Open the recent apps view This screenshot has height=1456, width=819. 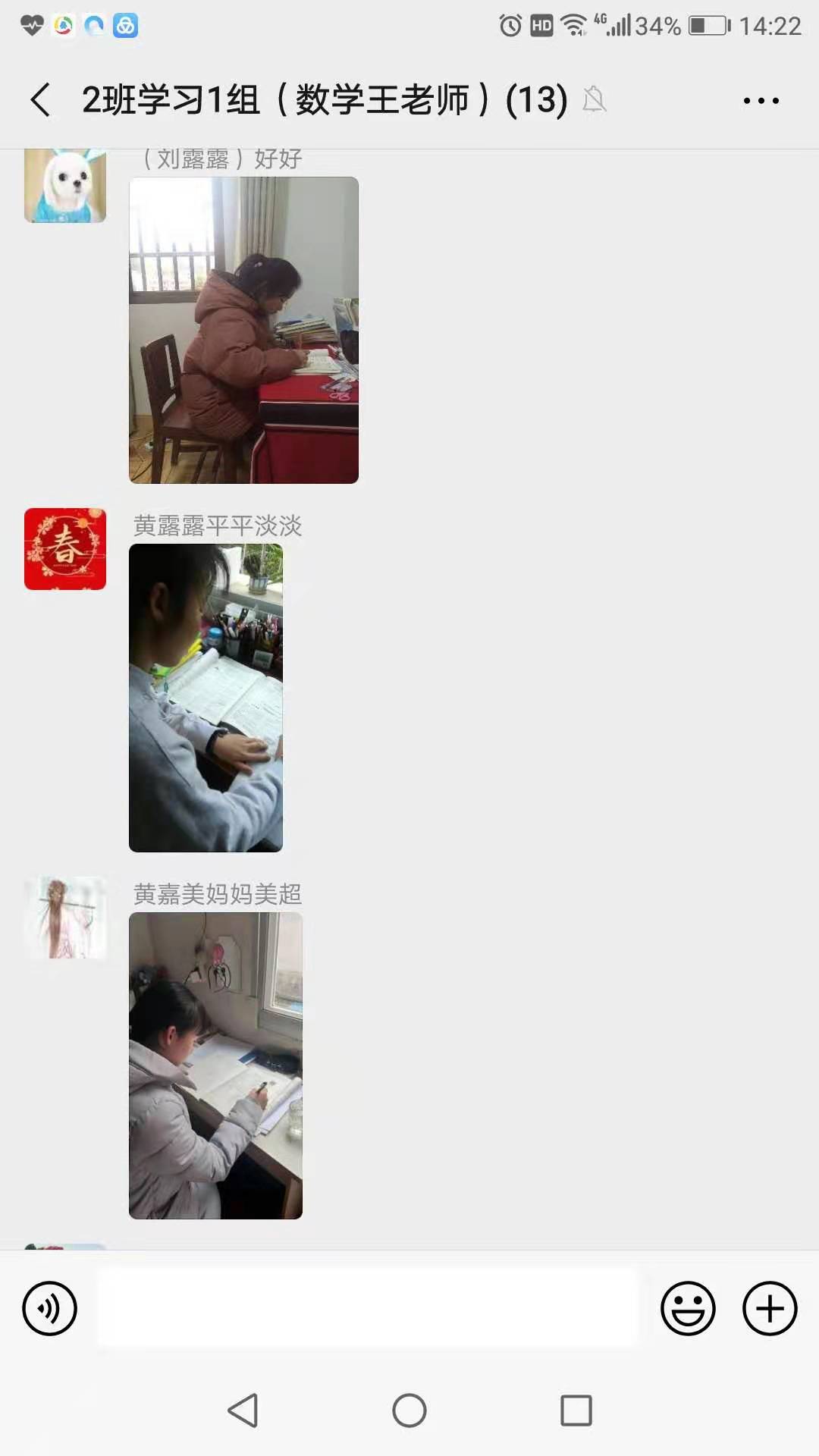pyautogui.click(x=576, y=1410)
